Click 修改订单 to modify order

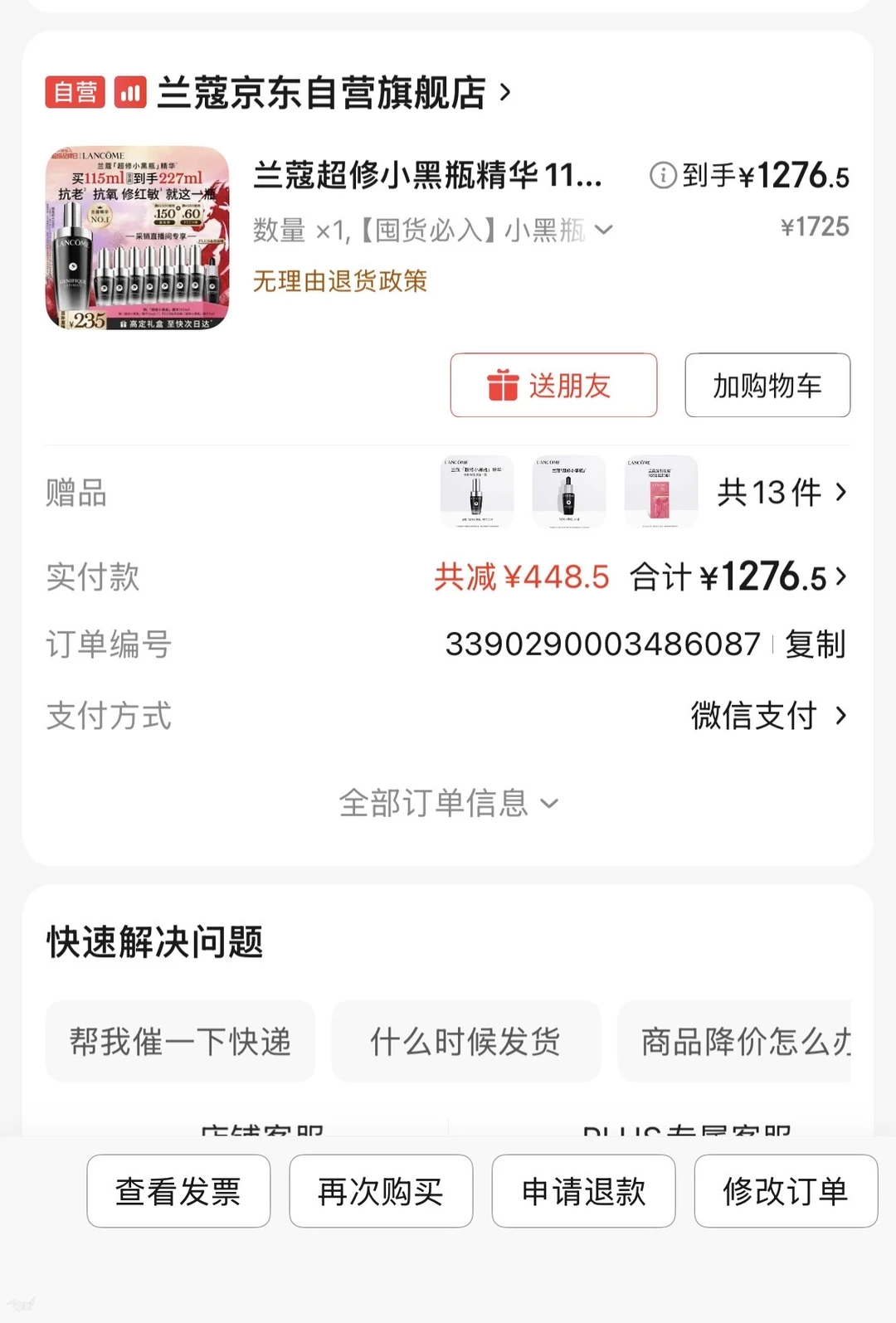point(786,1192)
